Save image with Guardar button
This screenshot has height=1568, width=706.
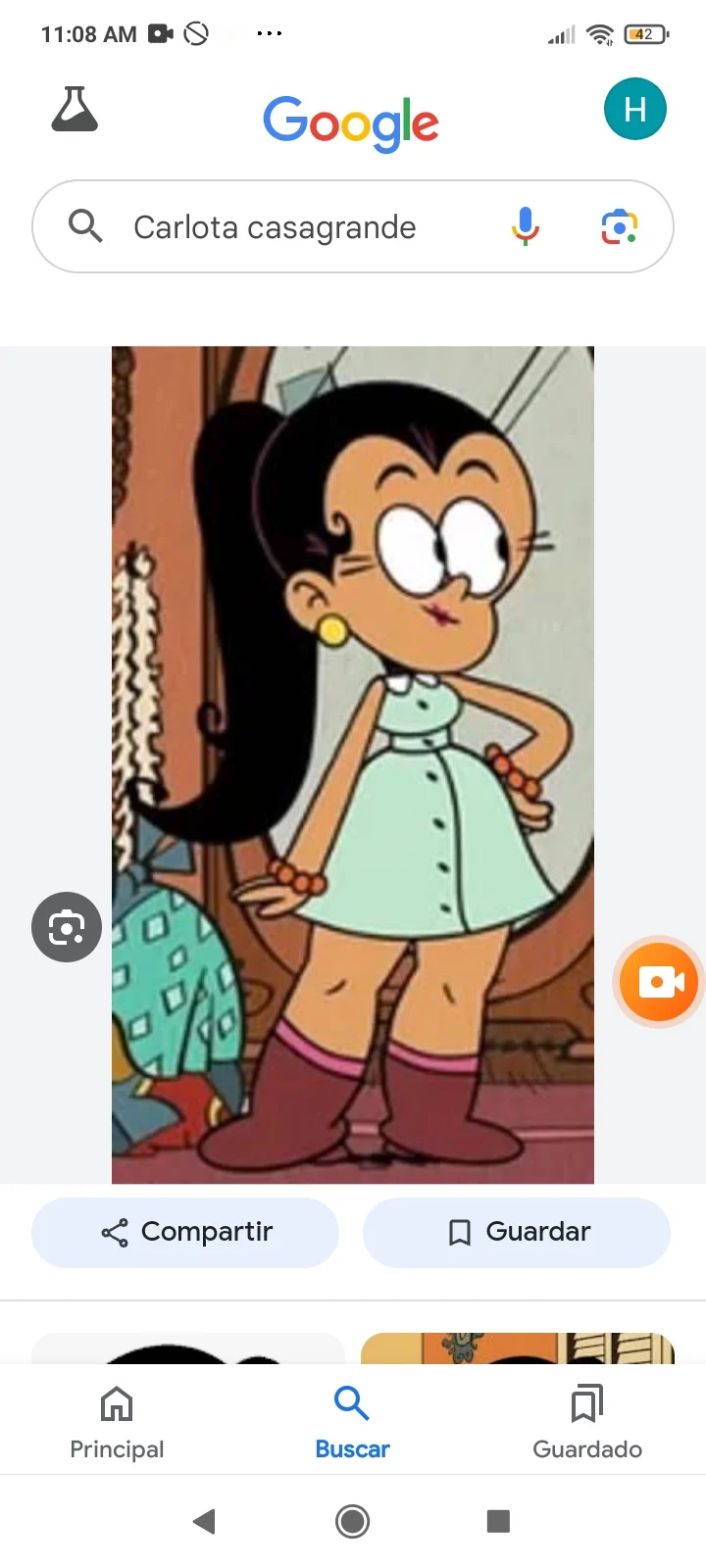pyautogui.click(x=517, y=1232)
